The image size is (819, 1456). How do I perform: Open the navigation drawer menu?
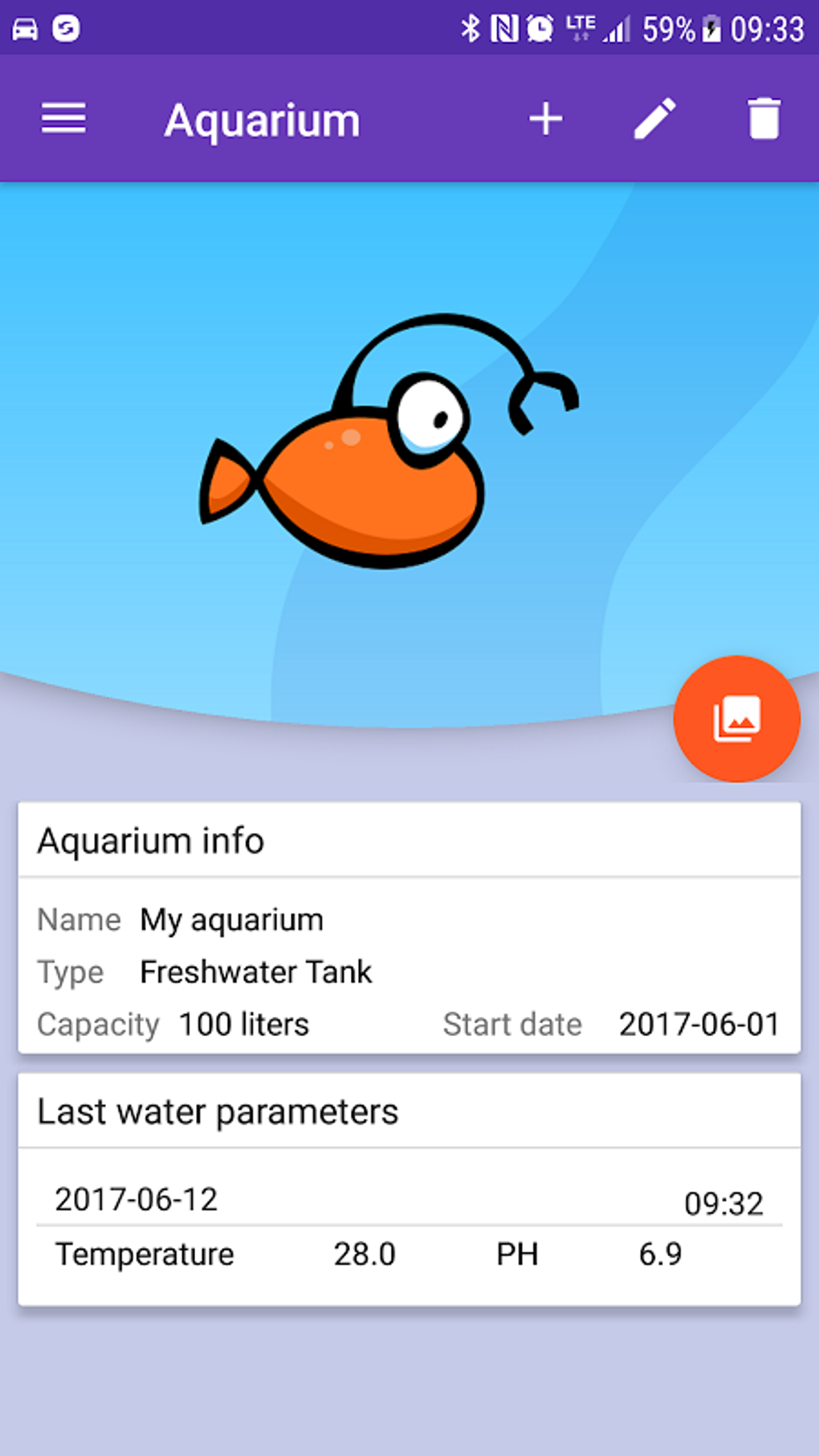[63, 118]
